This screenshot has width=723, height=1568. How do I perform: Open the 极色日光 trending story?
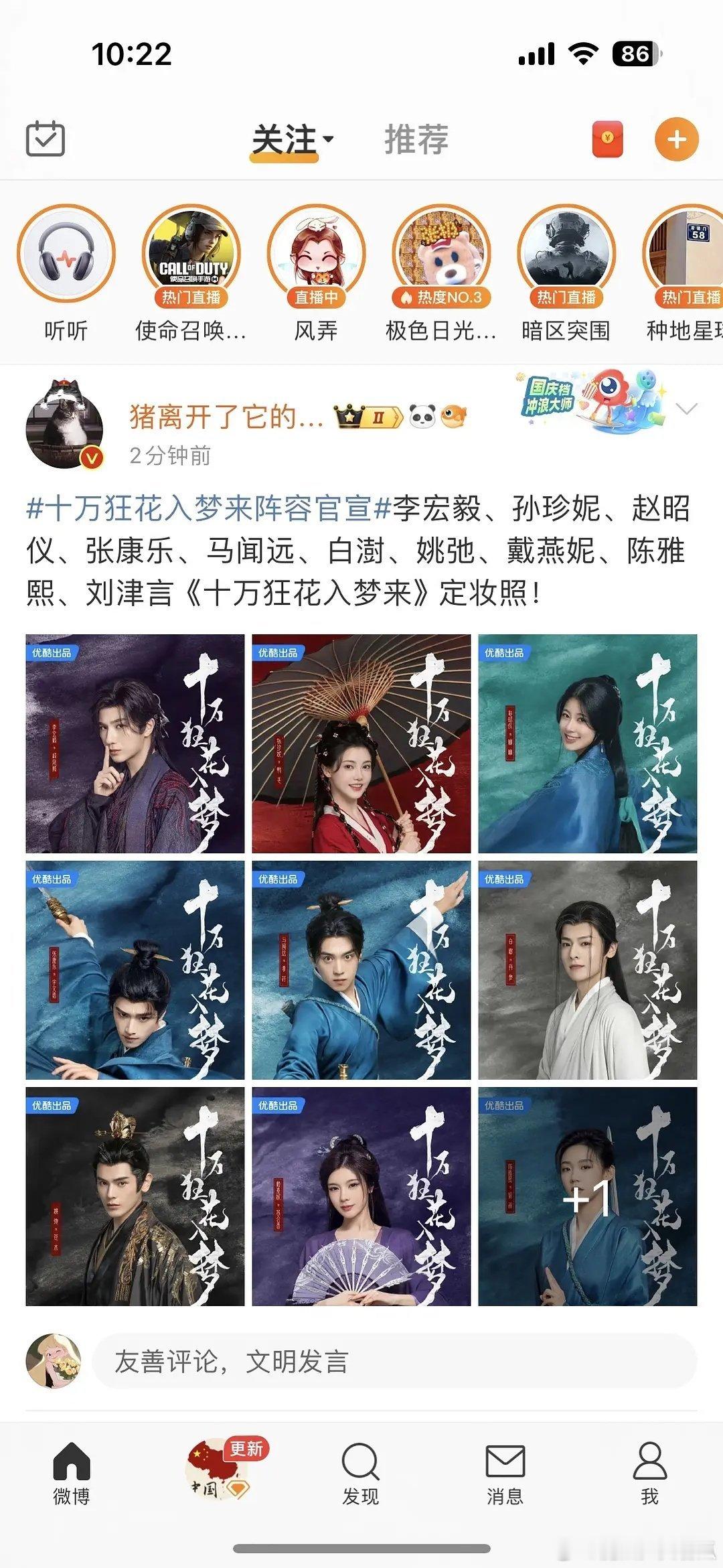pos(441,257)
